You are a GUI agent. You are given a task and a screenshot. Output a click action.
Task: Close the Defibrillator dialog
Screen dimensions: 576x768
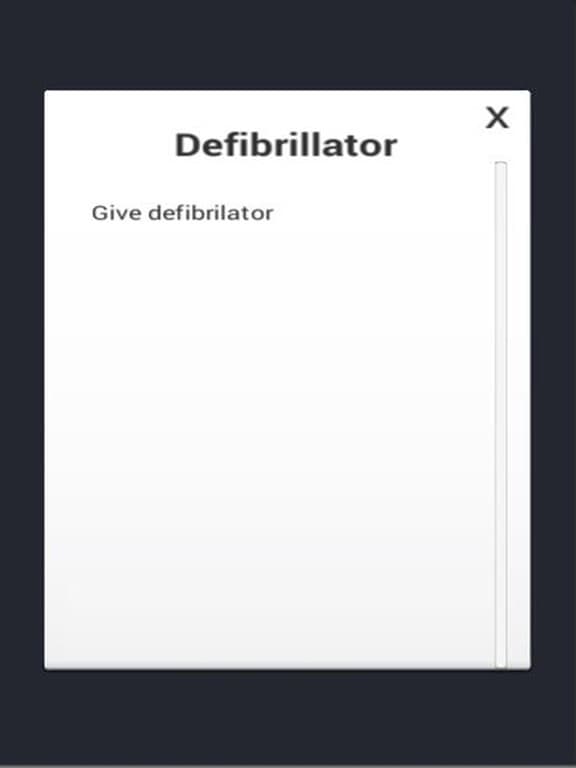coord(497,118)
